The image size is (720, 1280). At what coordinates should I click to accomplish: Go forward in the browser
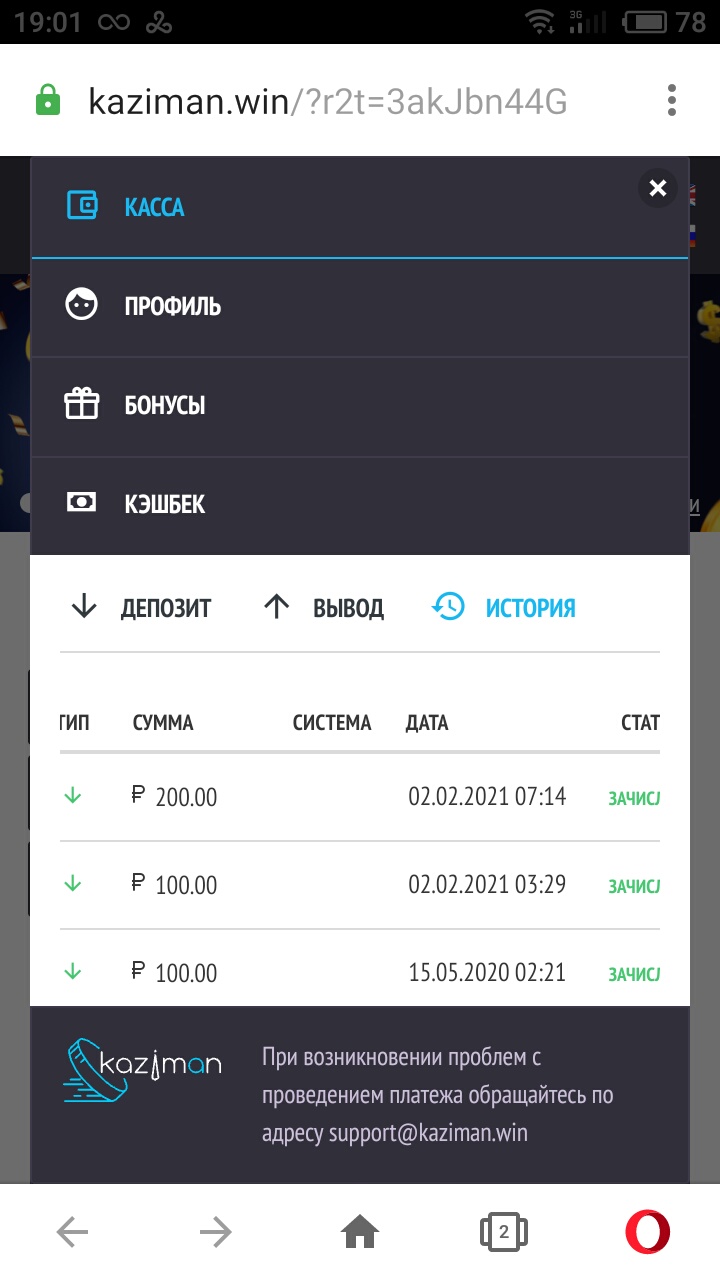click(x=216, y=1232)
